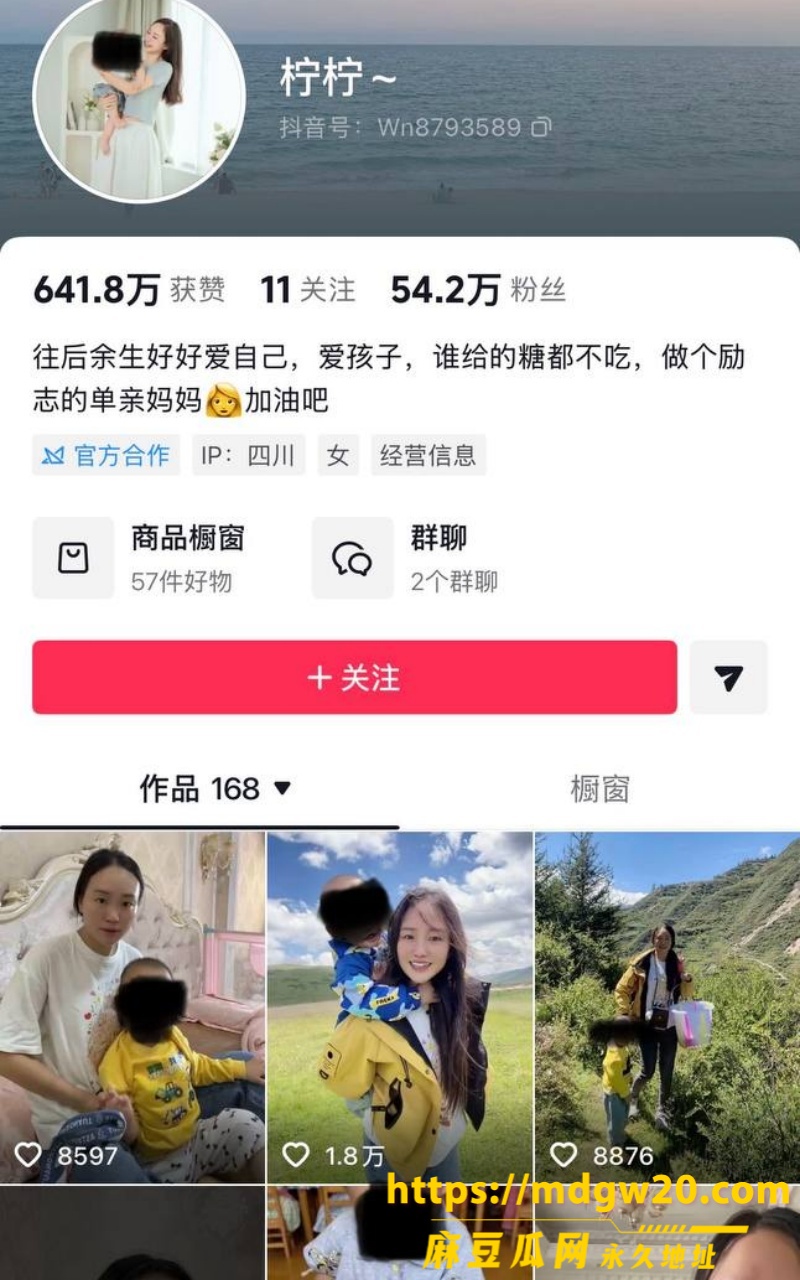This screenshot has width=800, height=1280.
Task: Send a direct message via arrow icon
Action: pyautogui.click(x=728, y=677)
